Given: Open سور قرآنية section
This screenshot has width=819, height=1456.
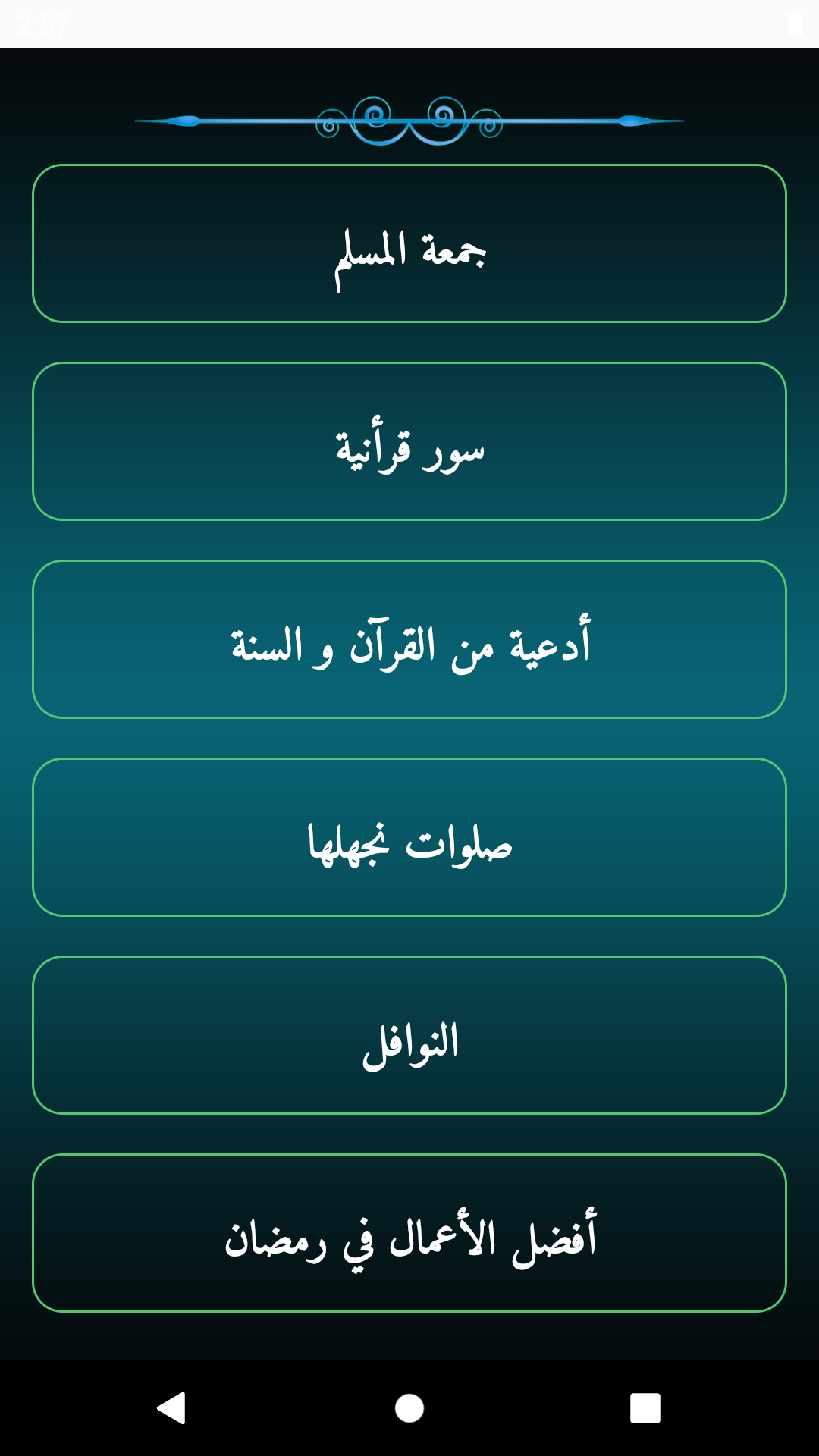Looking at the screenshot, I should pos(409,441).
